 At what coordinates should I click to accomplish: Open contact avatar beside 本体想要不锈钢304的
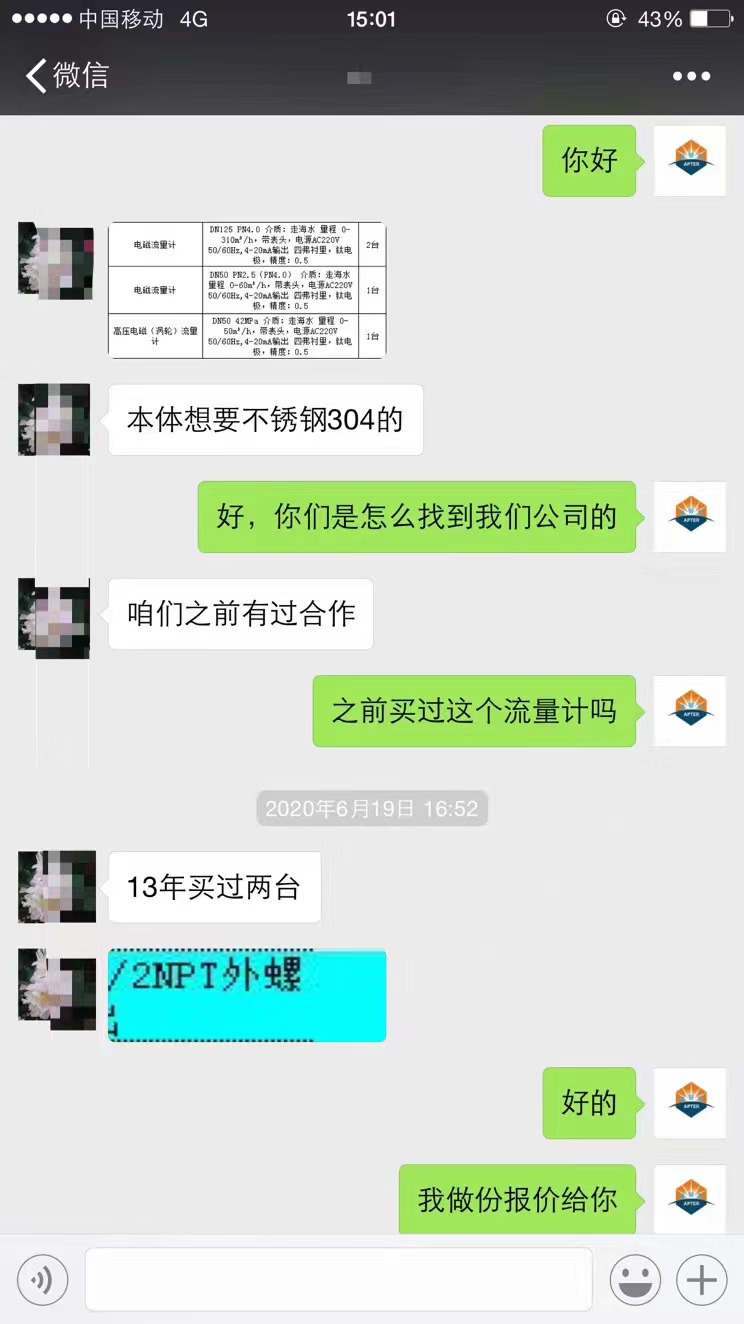coord(54,420)
